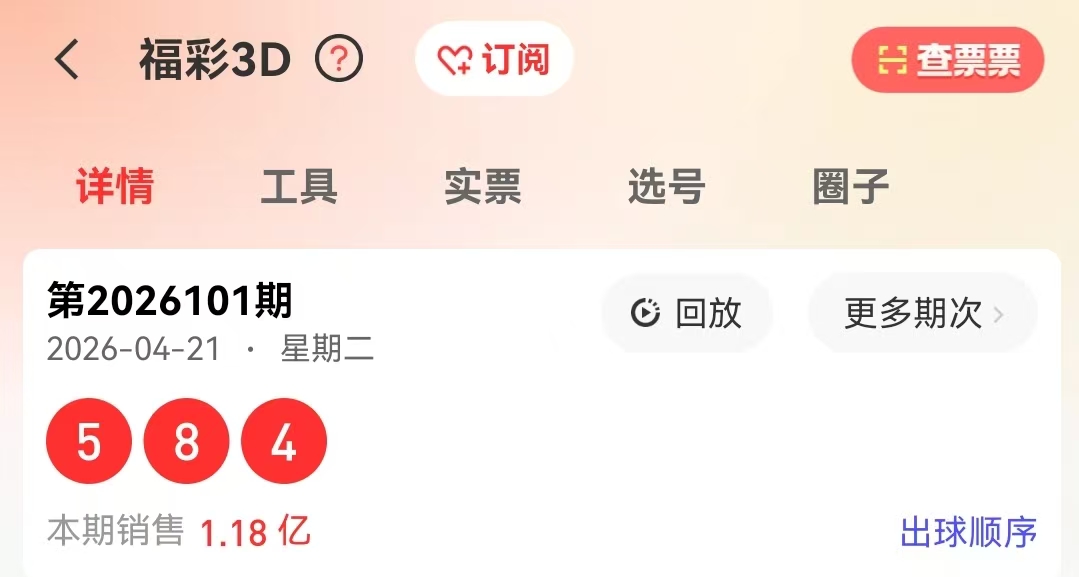The image size is (1079, 577).
Task: Open the 查票票 ticket checker
Action: 947,61
